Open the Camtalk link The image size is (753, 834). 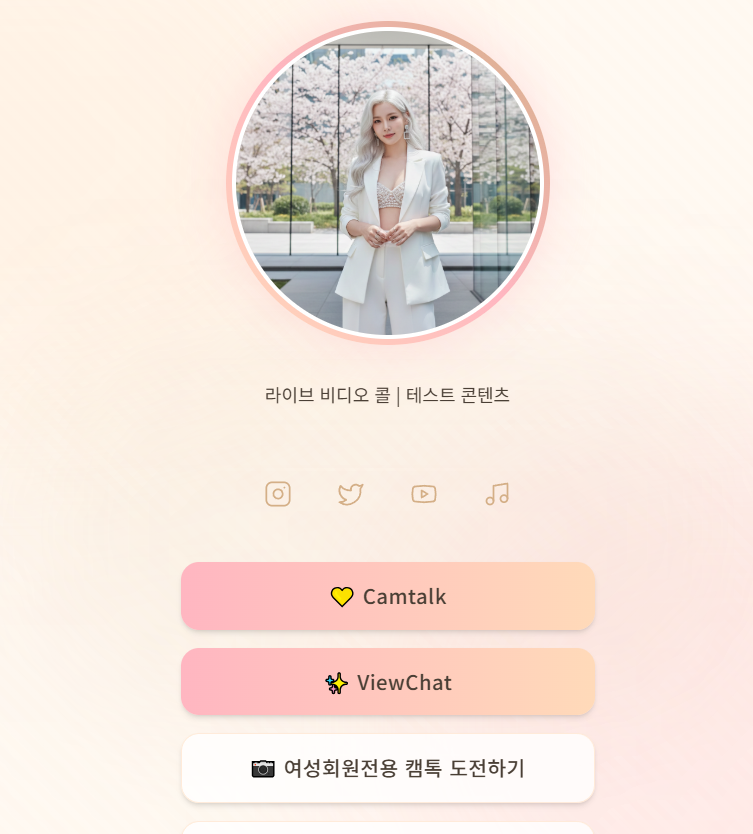[389, 596]
